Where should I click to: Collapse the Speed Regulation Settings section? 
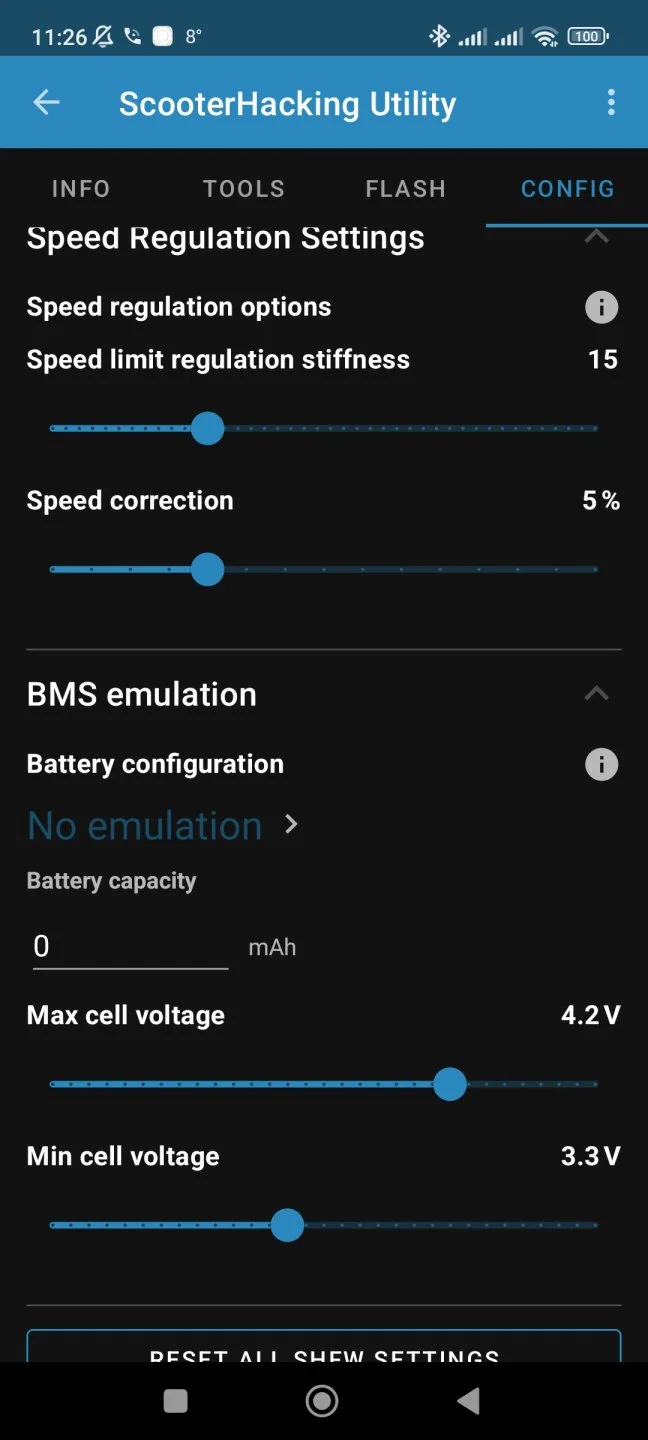coord(597,238)
